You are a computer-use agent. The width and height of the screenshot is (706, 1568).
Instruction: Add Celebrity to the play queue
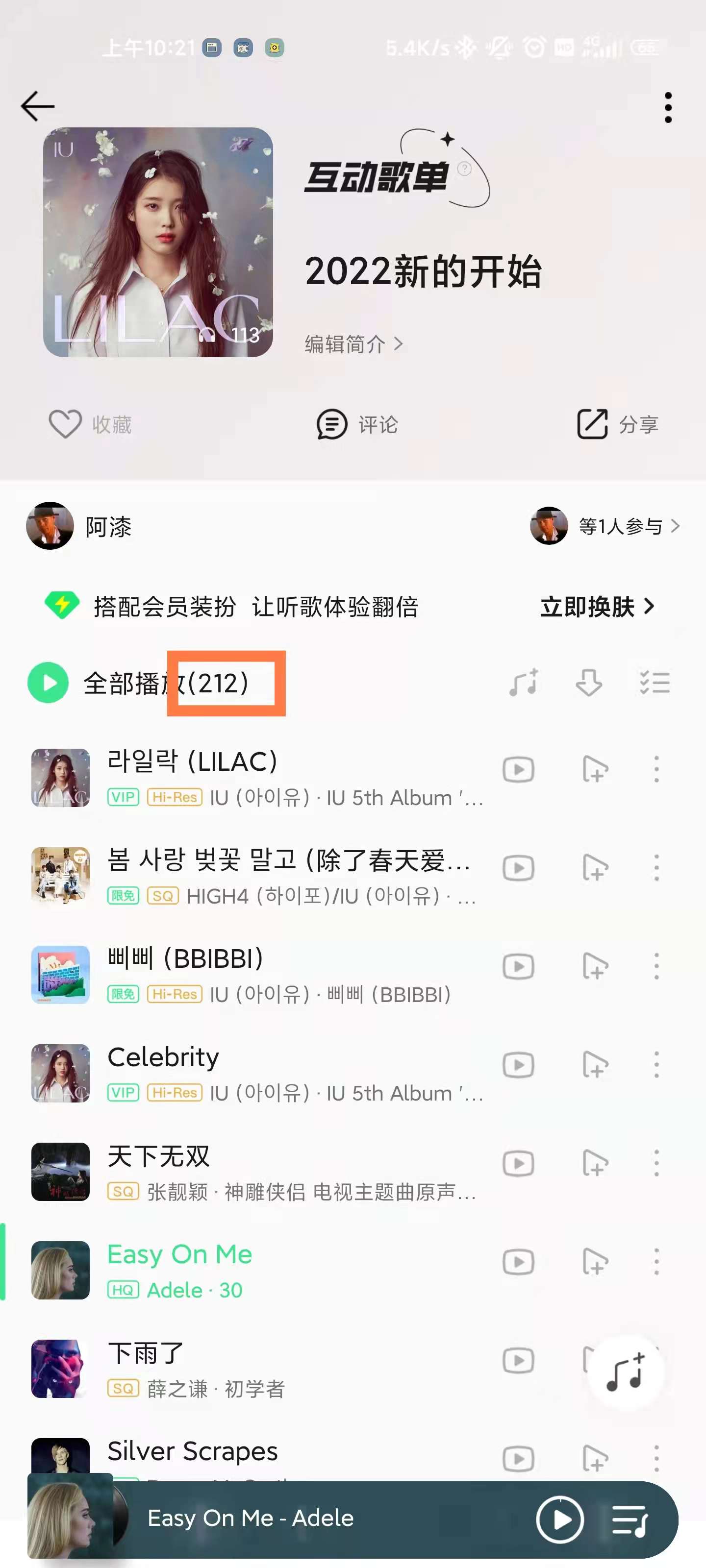tap(595, 1065)
